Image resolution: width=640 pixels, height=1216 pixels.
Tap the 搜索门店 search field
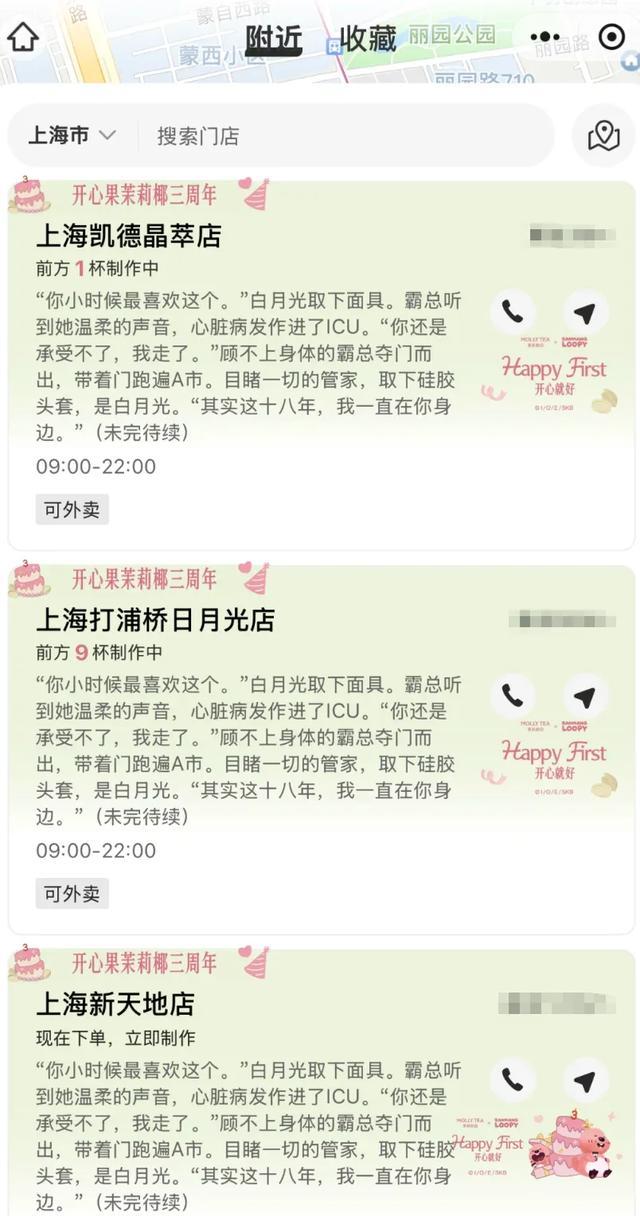(340, 136)
